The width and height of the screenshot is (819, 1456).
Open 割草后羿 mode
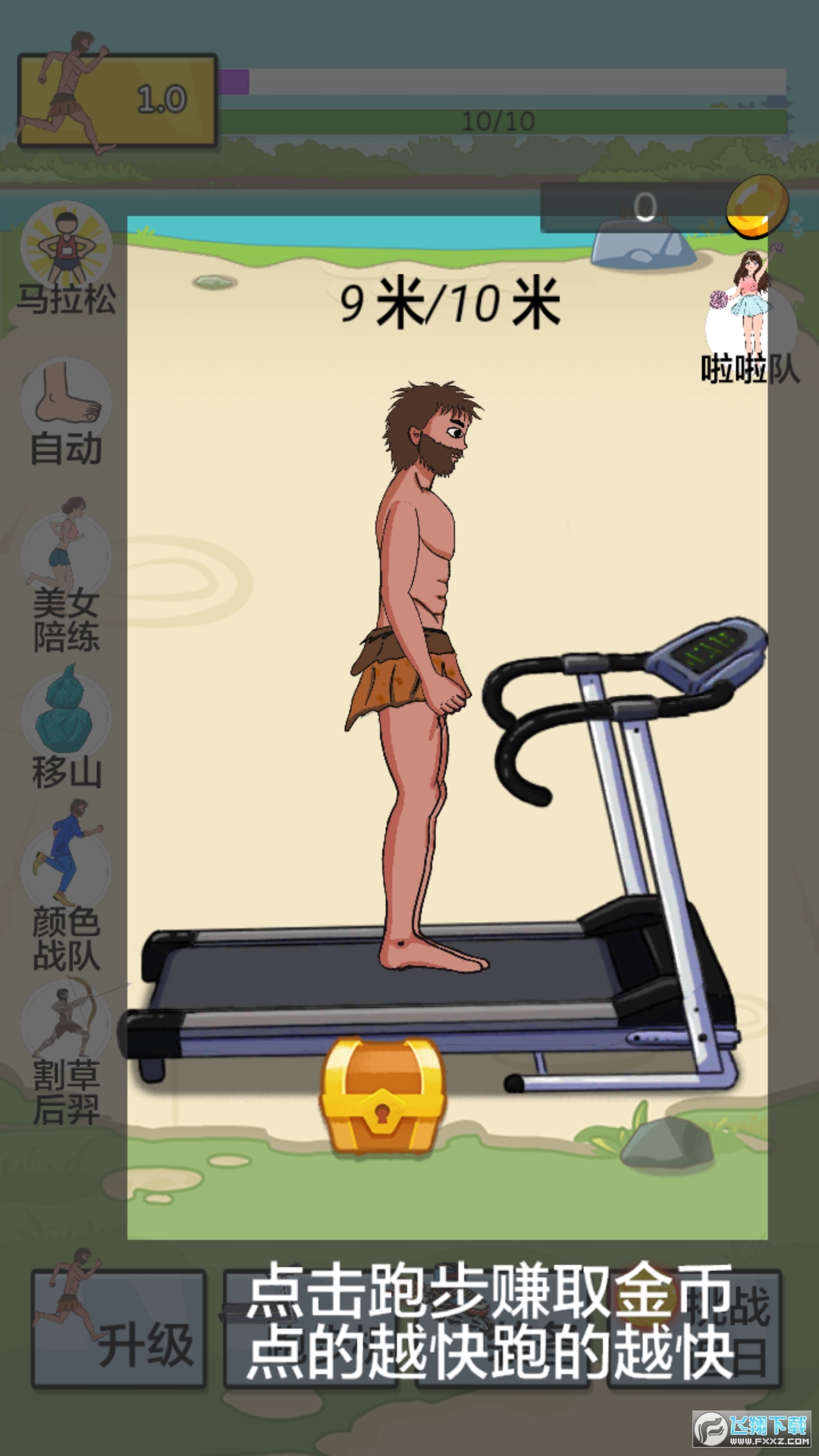click(x=66, y=1050)
